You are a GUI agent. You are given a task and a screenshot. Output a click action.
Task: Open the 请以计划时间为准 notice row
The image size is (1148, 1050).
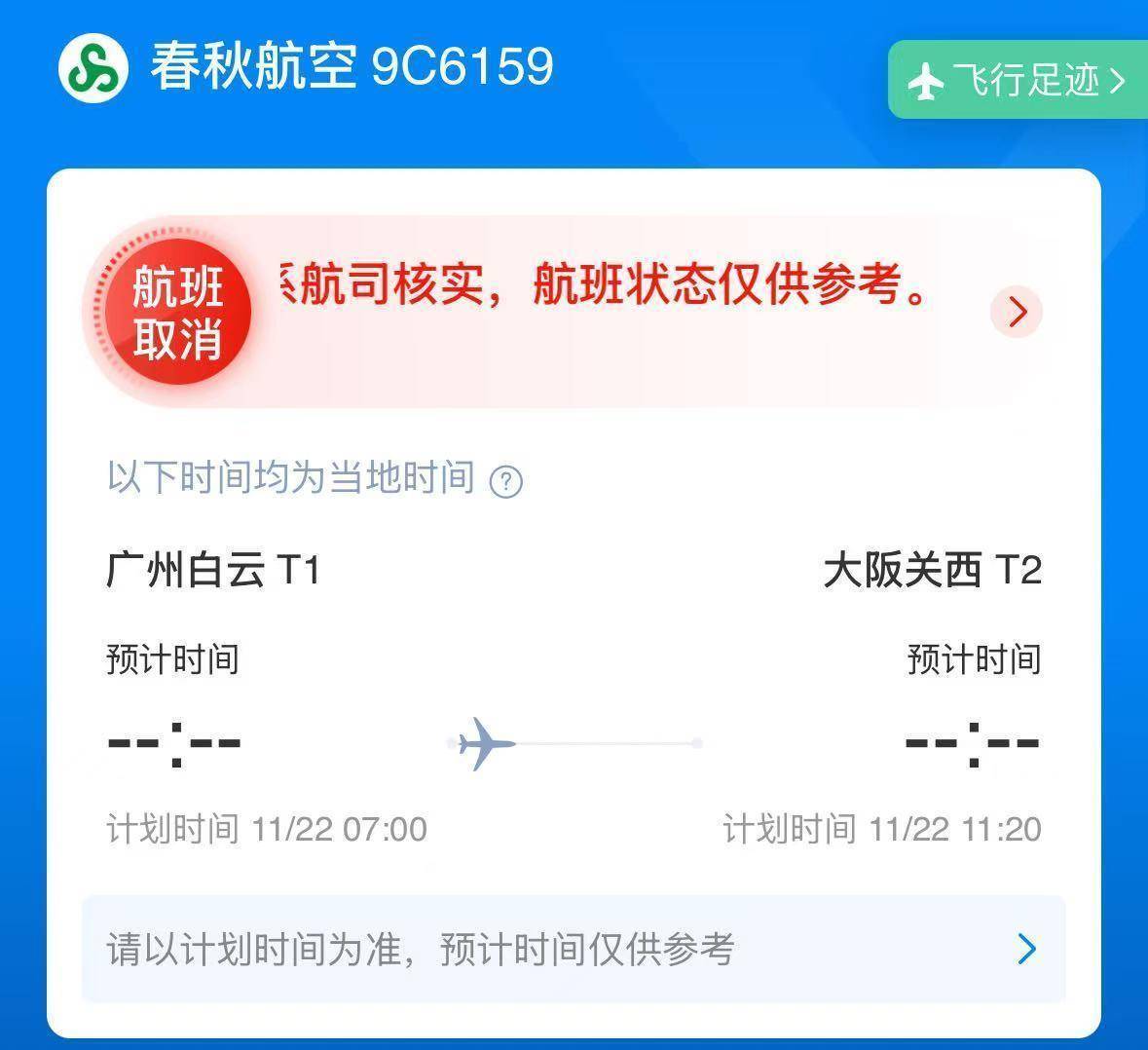click(x=574, y=949)
